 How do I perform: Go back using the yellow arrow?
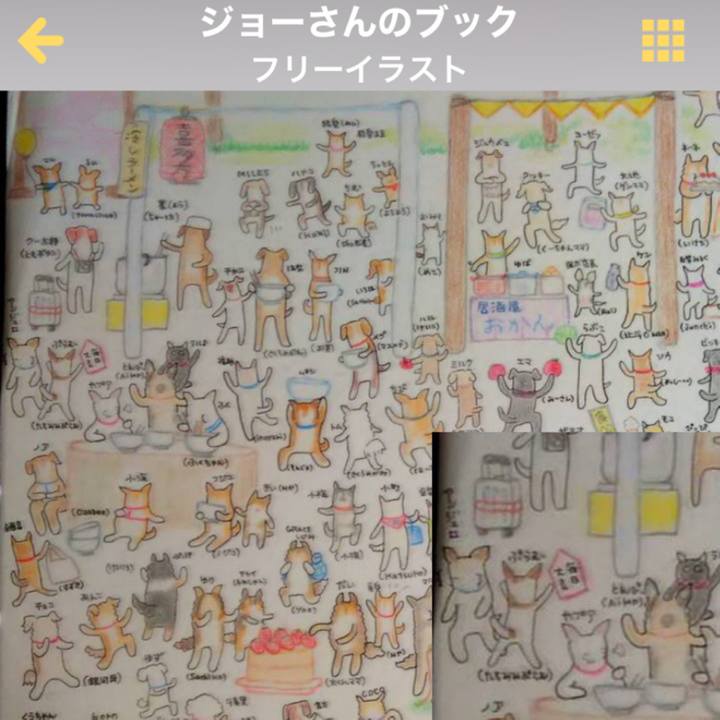pyautogui.click(x=40, y=41)
